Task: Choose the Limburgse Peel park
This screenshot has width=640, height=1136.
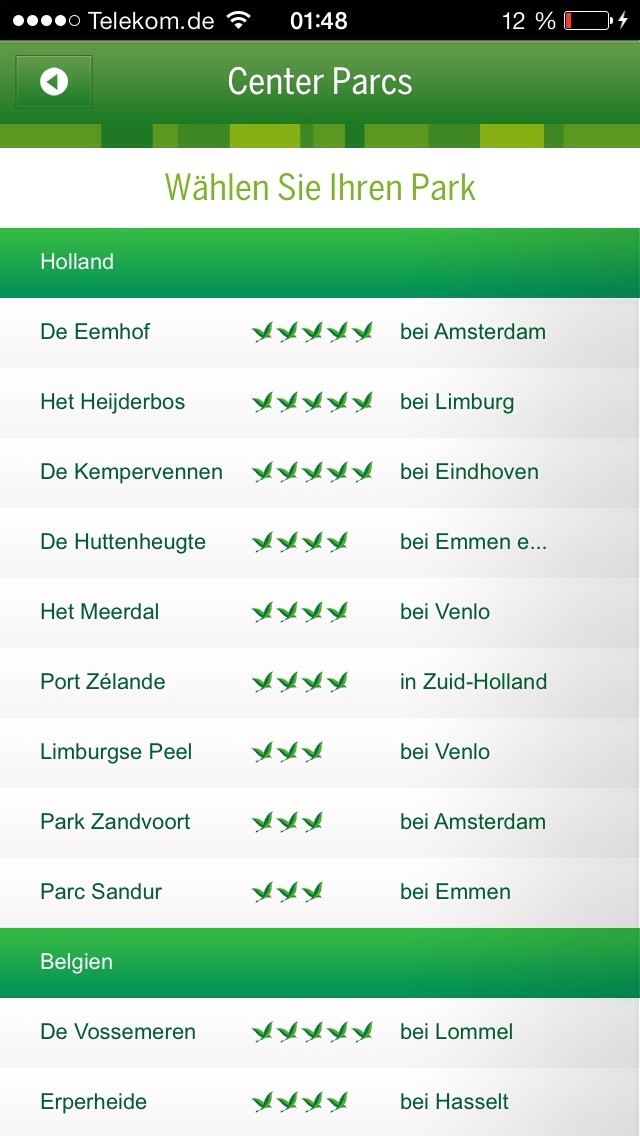Action: click(320, 752)
